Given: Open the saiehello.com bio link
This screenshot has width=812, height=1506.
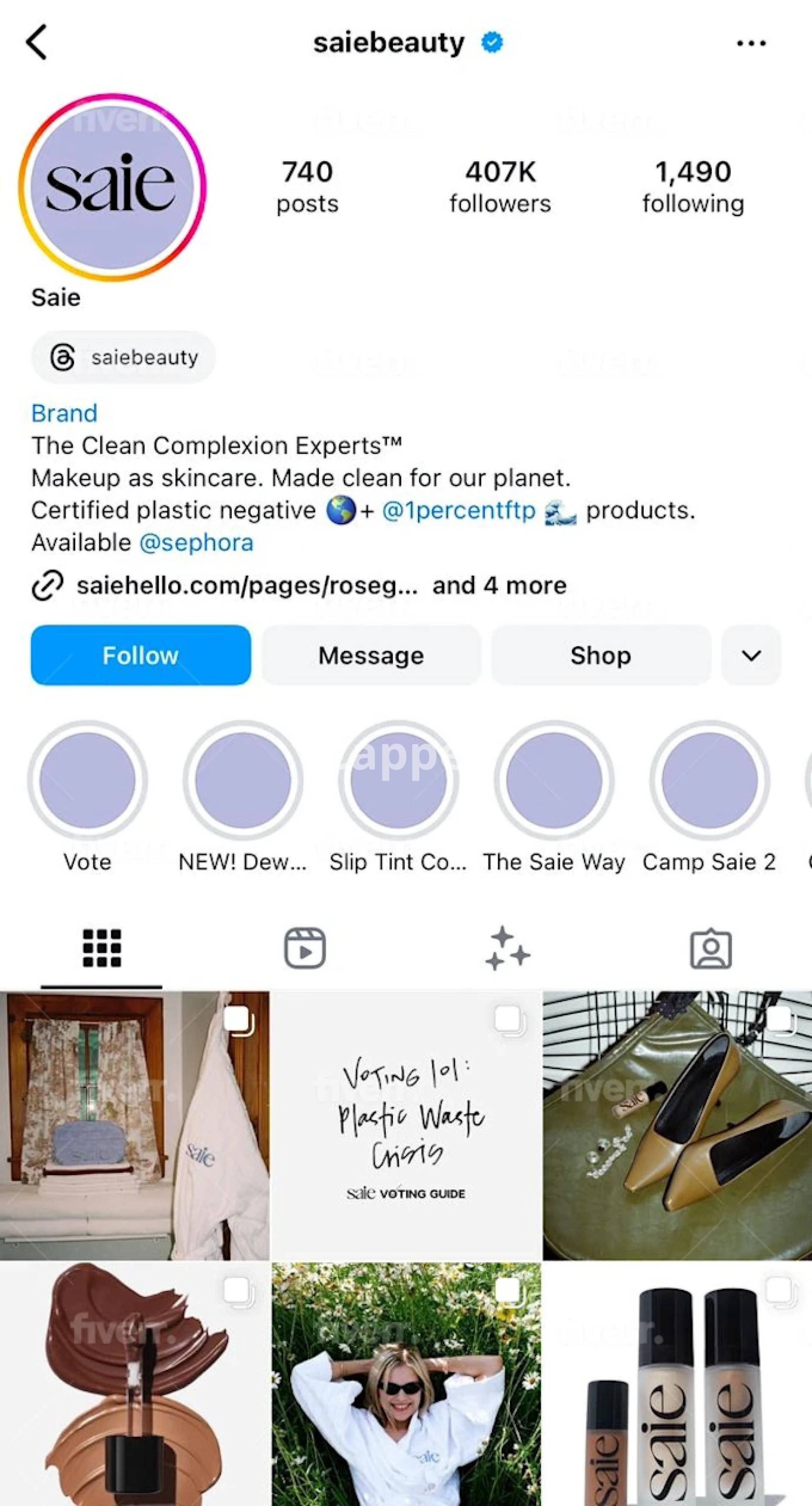Looking at the screenshot, I should 247,585.
